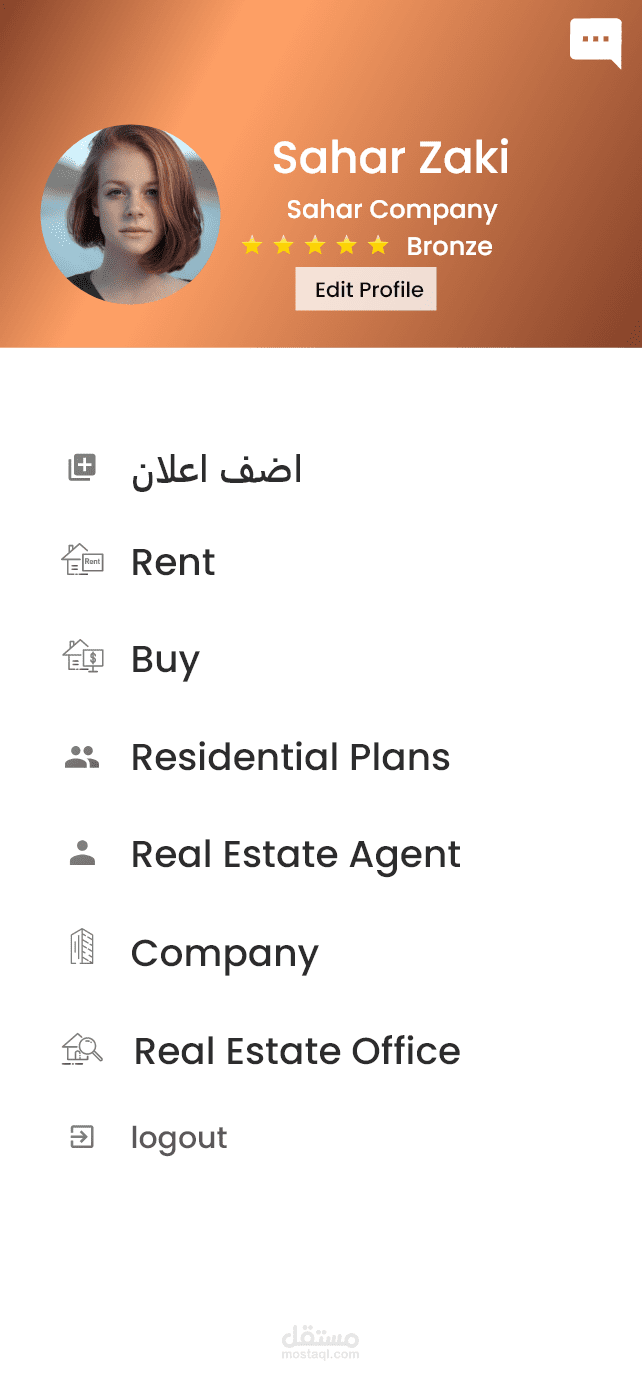The width and height of the screenshot is (642, 1389).
Task: Open Real Estate Office
Action: click(297, 1050)
